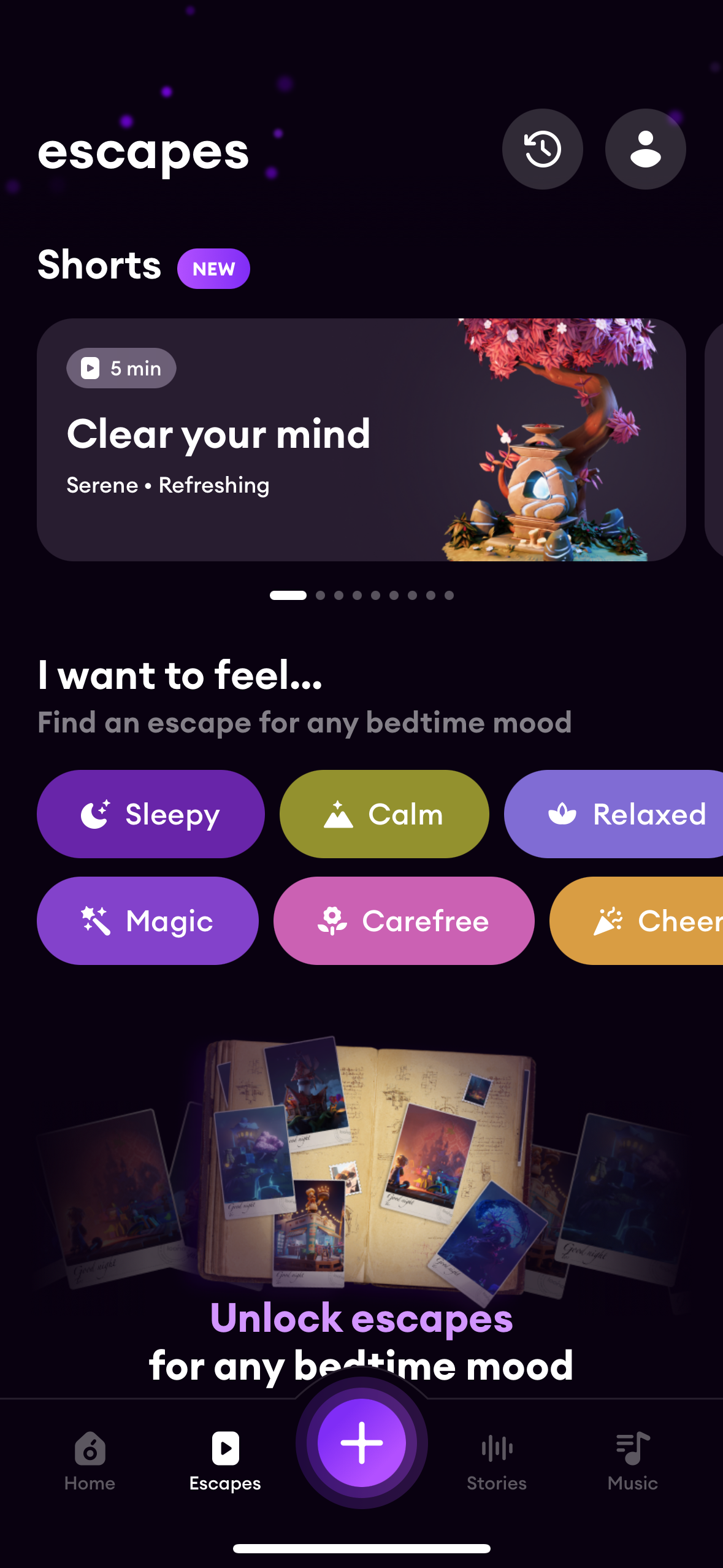This screenshot has width=723, height=1568.
Task: Open the Clear your mind short
Action: pyautogui.click(x=361, y=440)
